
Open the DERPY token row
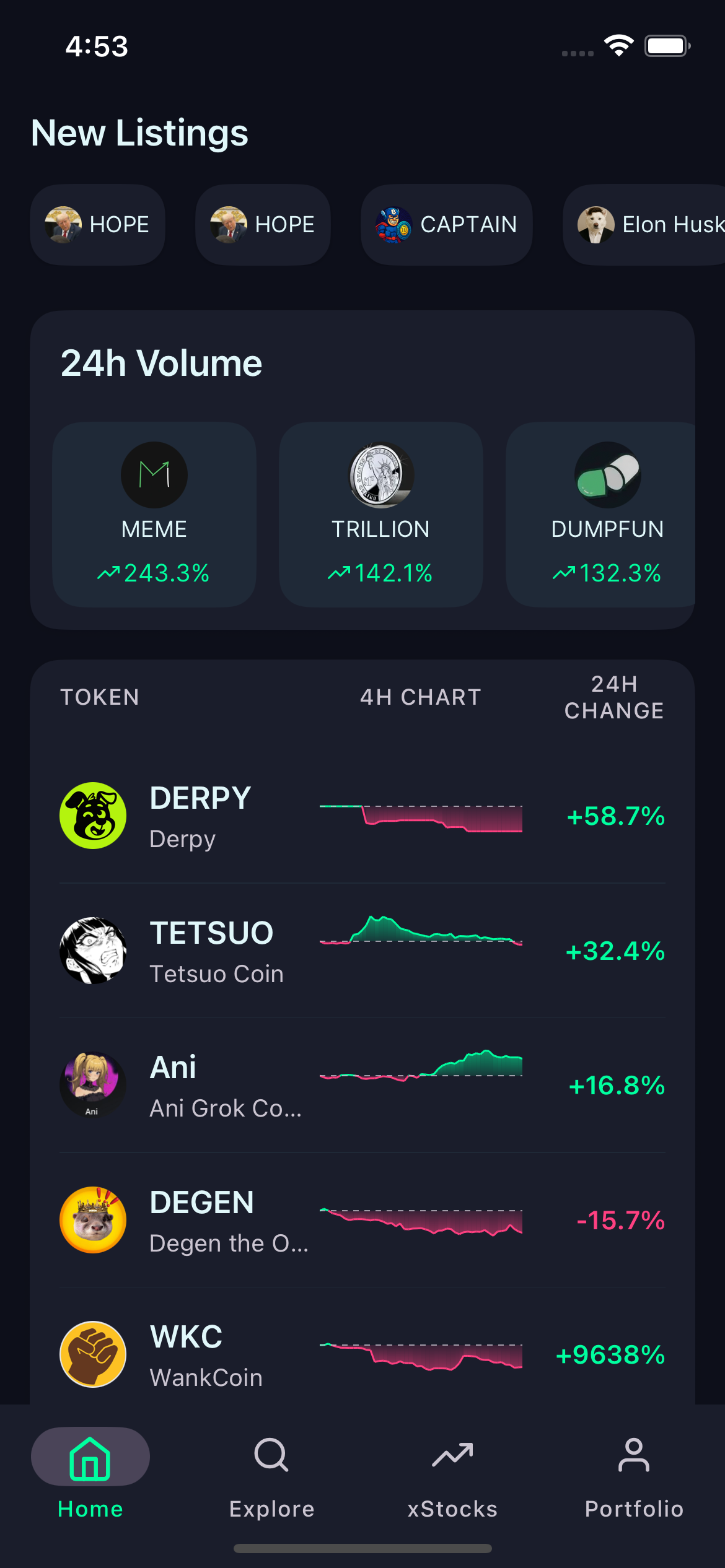point(362,816)
